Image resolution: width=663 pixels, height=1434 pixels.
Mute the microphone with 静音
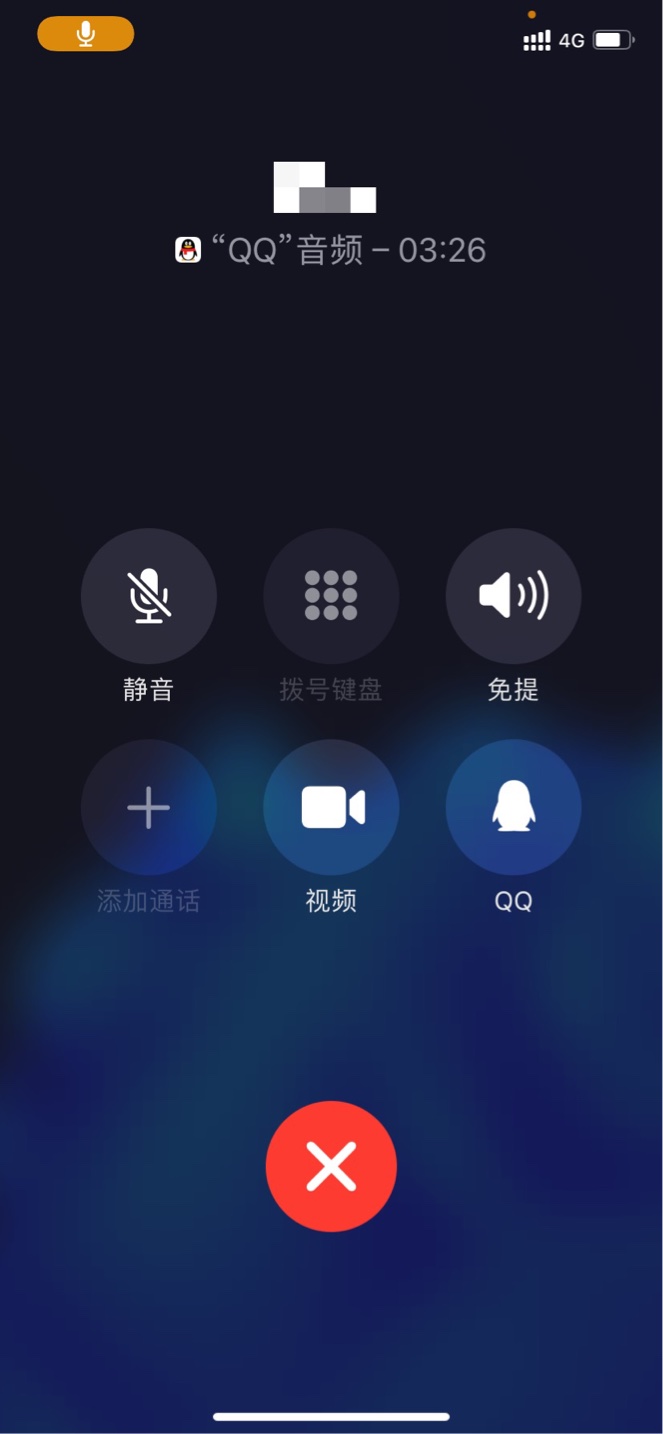pos(148,596)
